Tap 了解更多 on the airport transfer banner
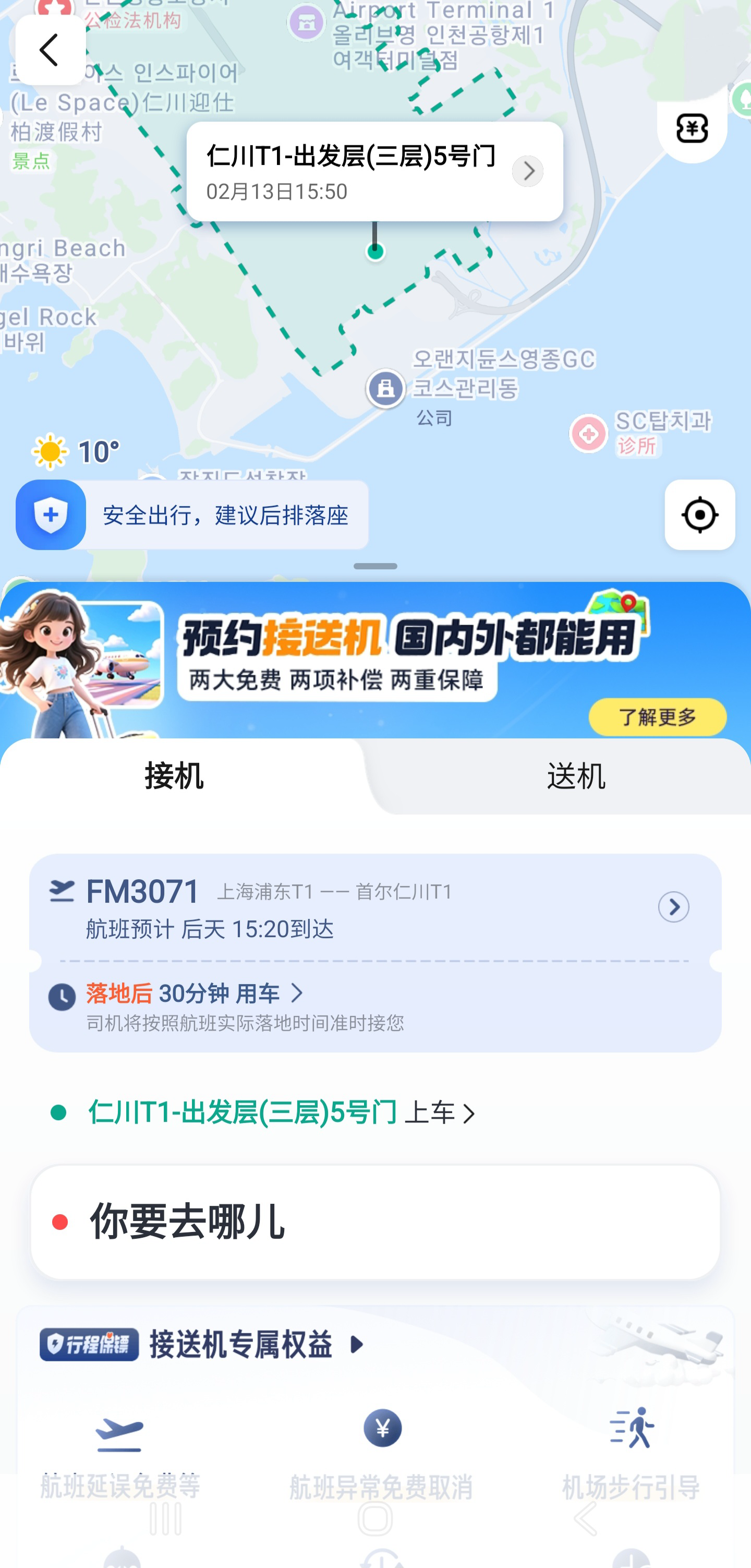 click(657, 716)
